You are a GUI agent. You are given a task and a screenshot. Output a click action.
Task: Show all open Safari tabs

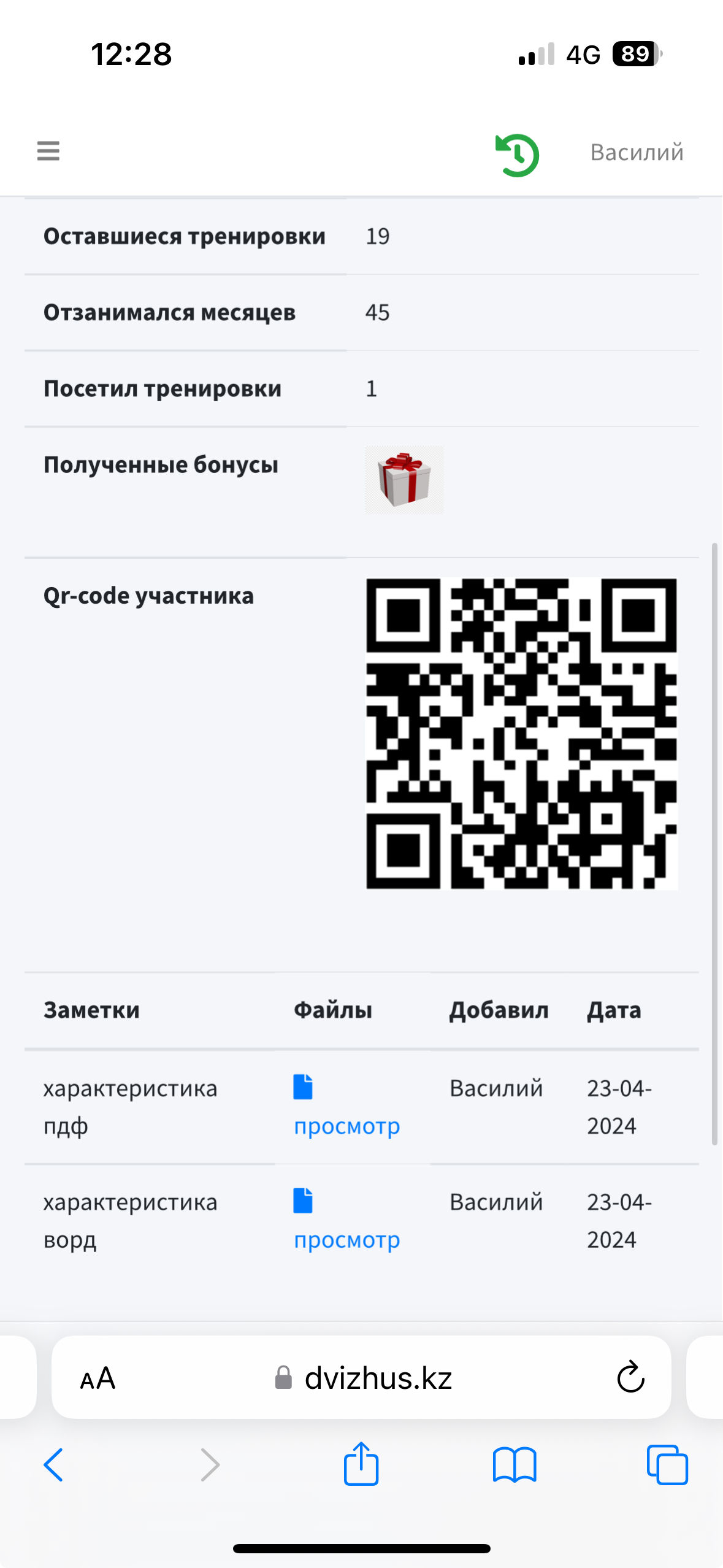[667, 1465]
